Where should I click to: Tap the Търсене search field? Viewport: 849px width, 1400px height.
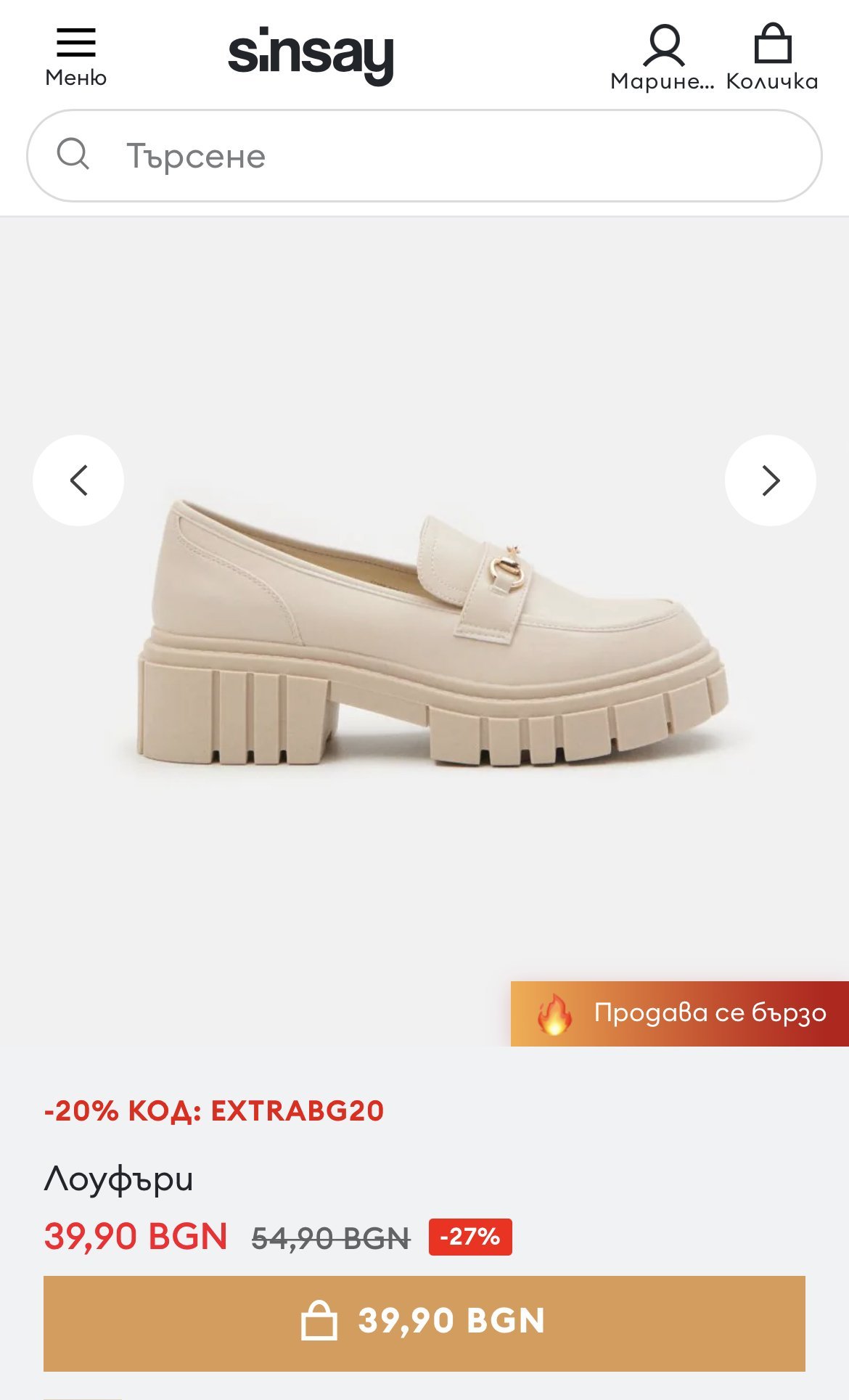click(424, 155)
